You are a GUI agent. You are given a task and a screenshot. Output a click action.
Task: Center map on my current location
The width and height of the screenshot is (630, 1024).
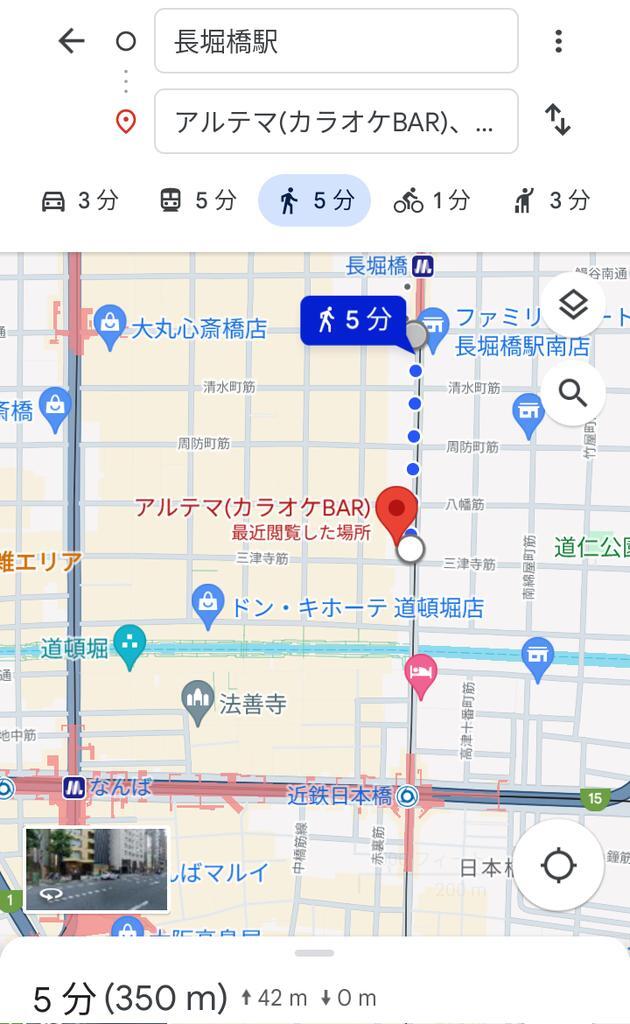click(558, 866)
